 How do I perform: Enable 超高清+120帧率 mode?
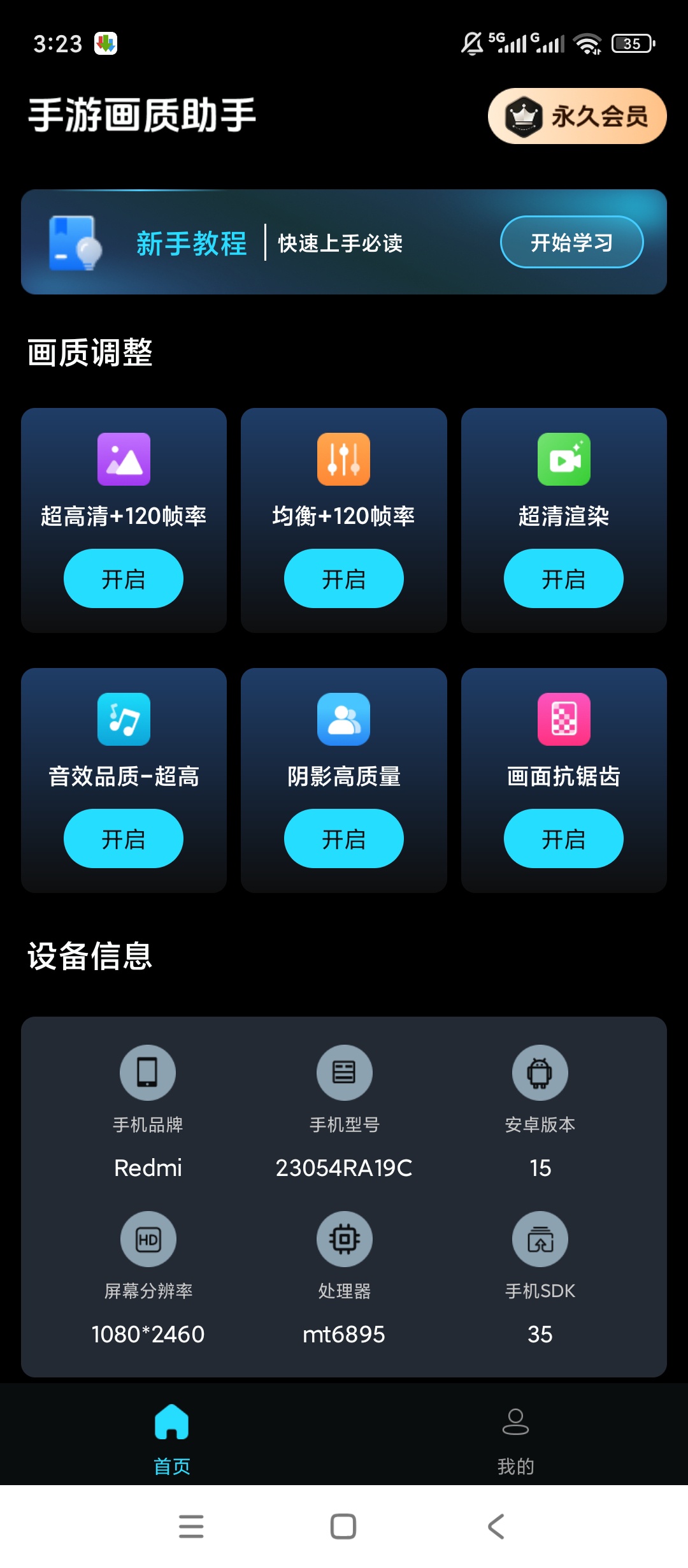pos(124,579)
